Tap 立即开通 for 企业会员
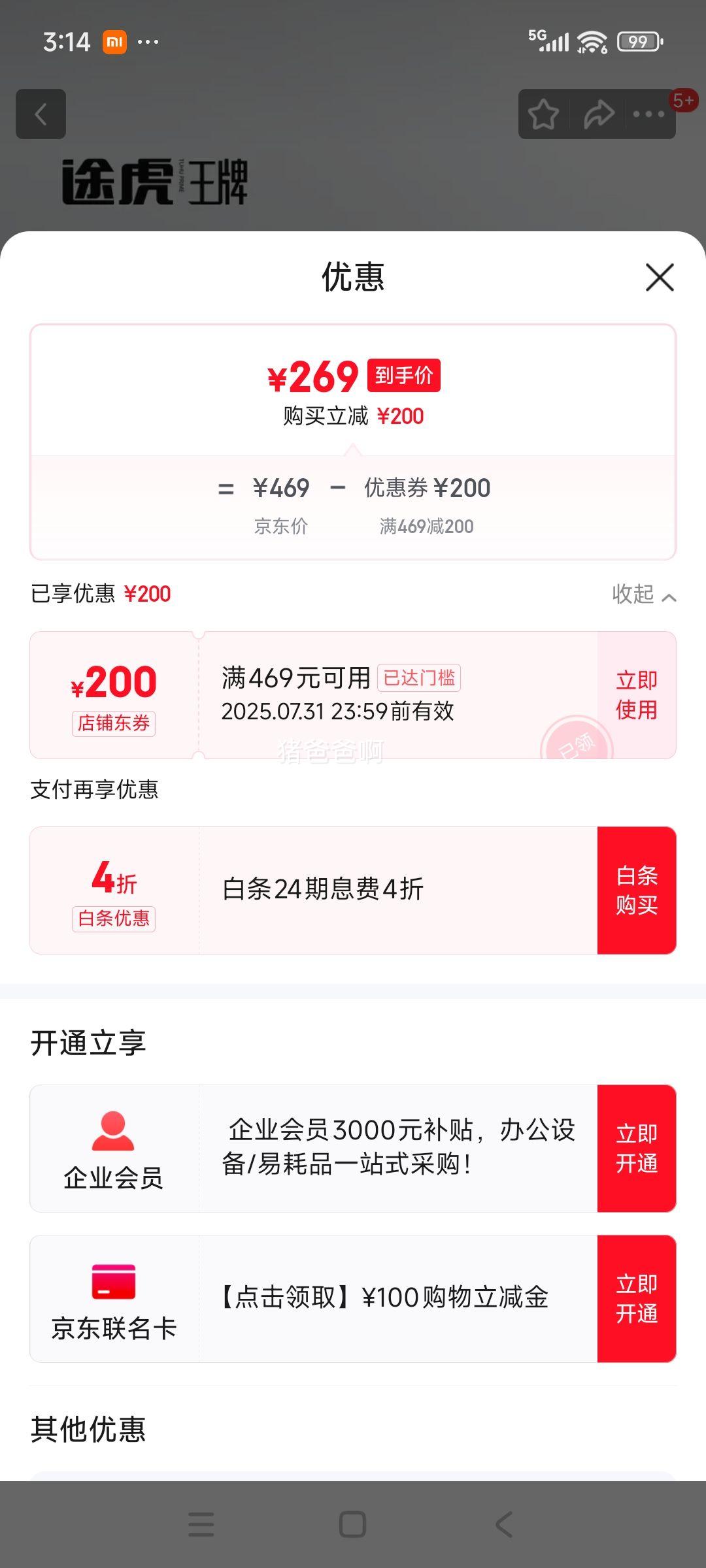Image resolution: width=706 pixels, height=1568 pixels. coord(637,1149)
